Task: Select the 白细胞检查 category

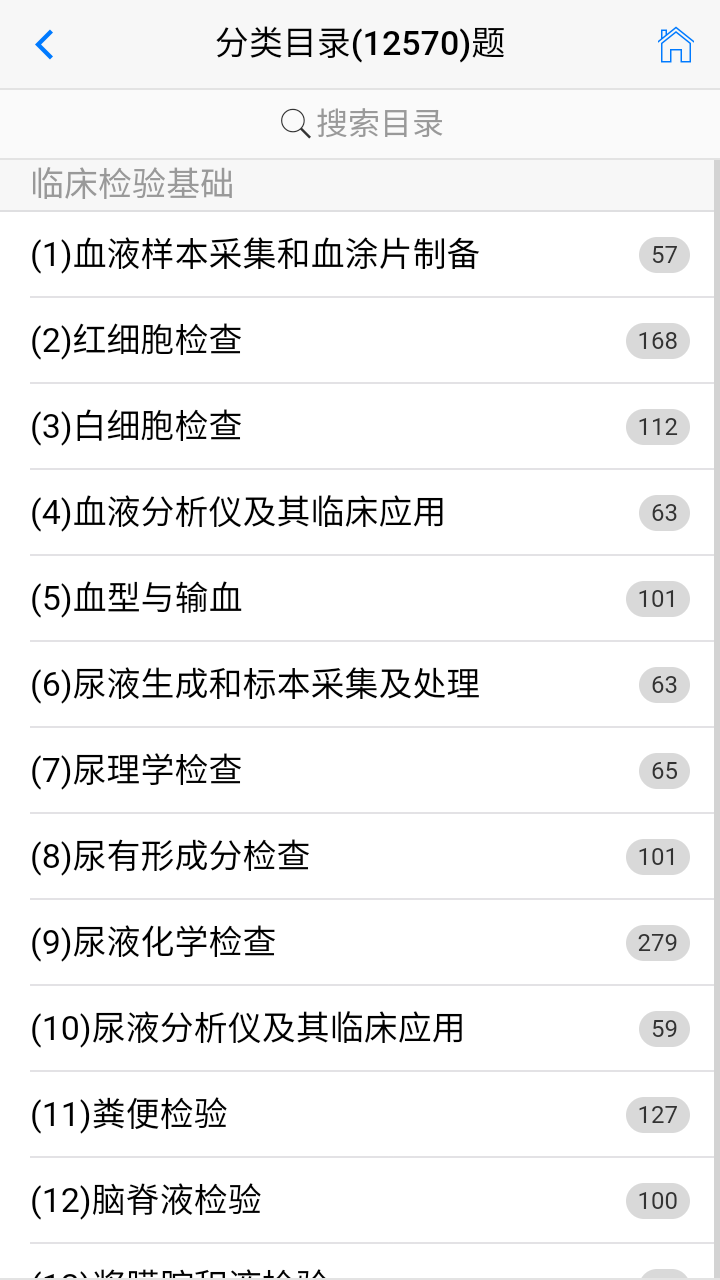Action: 160,427
